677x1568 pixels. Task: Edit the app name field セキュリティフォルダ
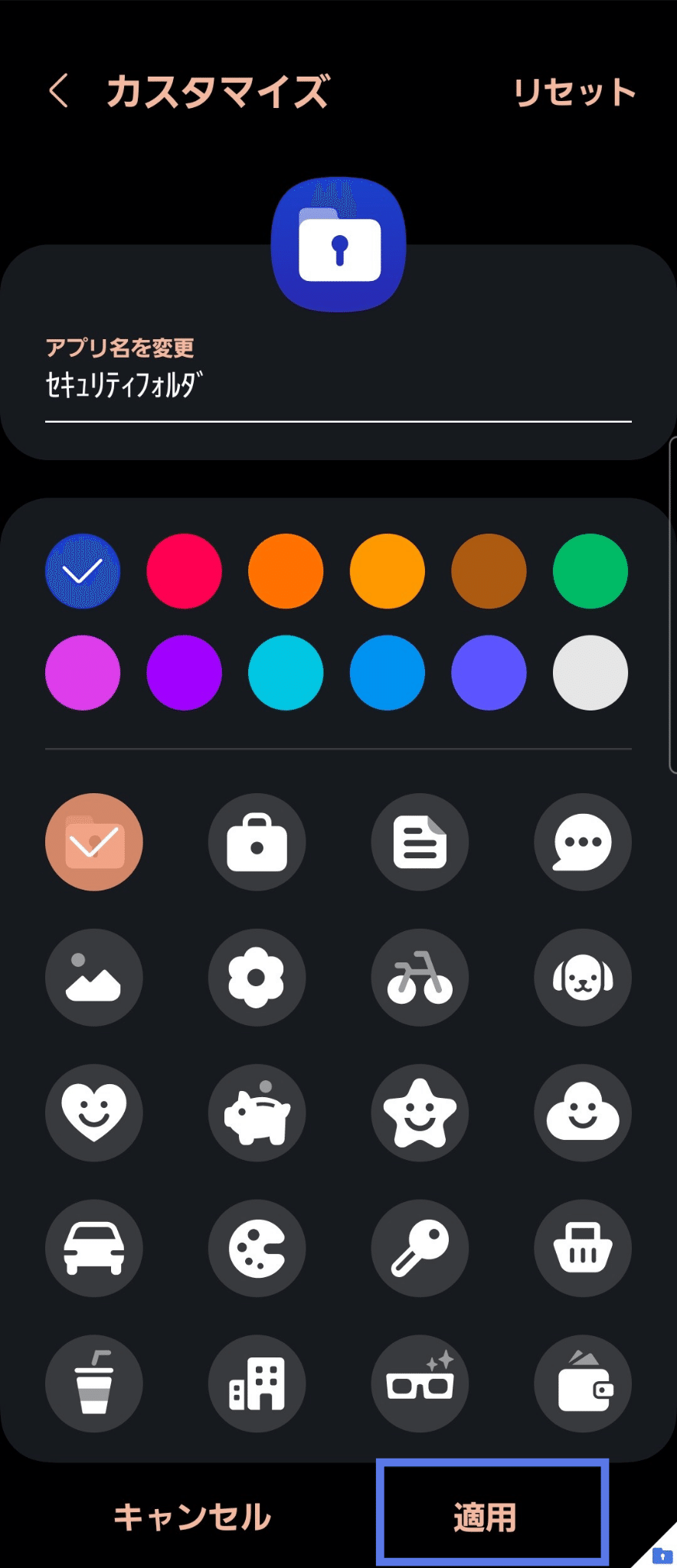coord(337,385)
